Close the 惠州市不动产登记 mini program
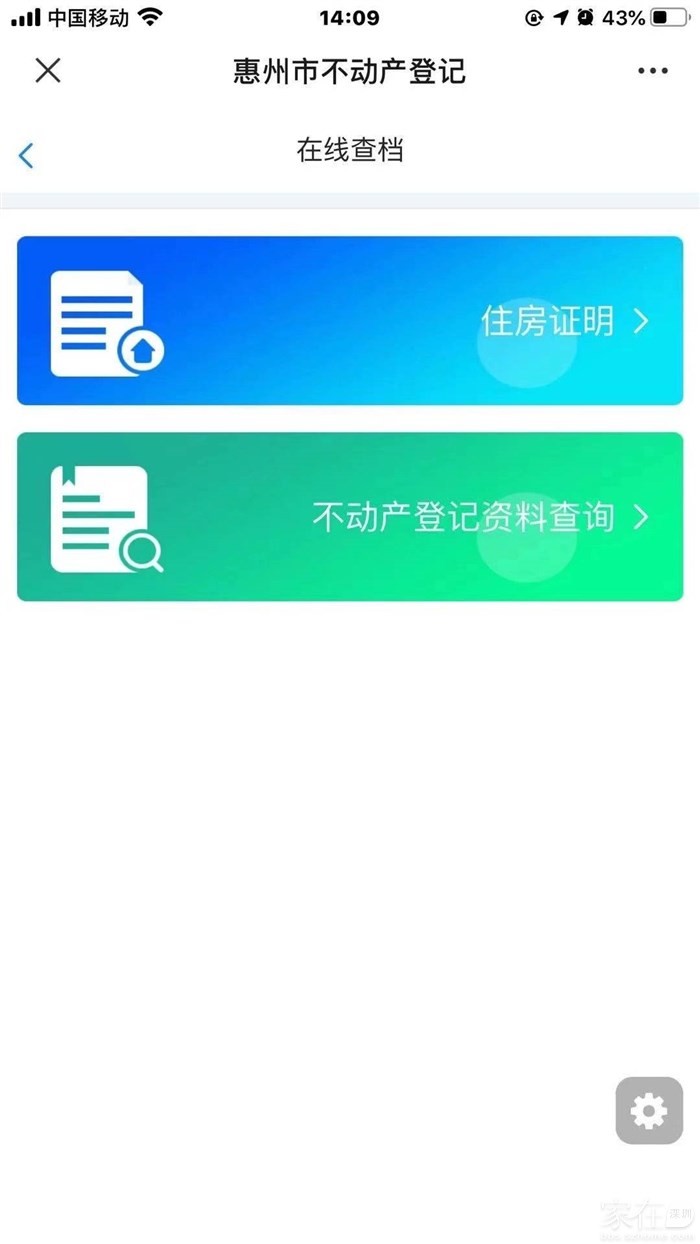This screenshot has width=700, height=1244. (48, 70)
